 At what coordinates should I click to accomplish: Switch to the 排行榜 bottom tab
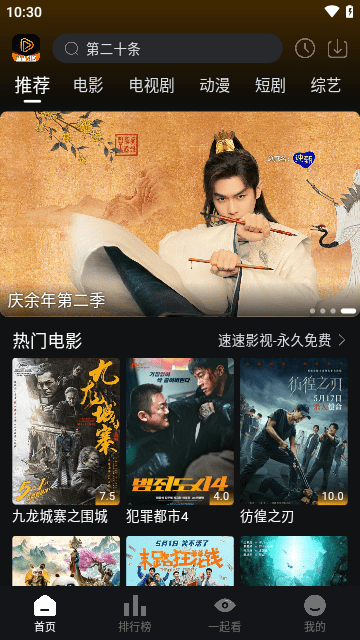point(135,613)
